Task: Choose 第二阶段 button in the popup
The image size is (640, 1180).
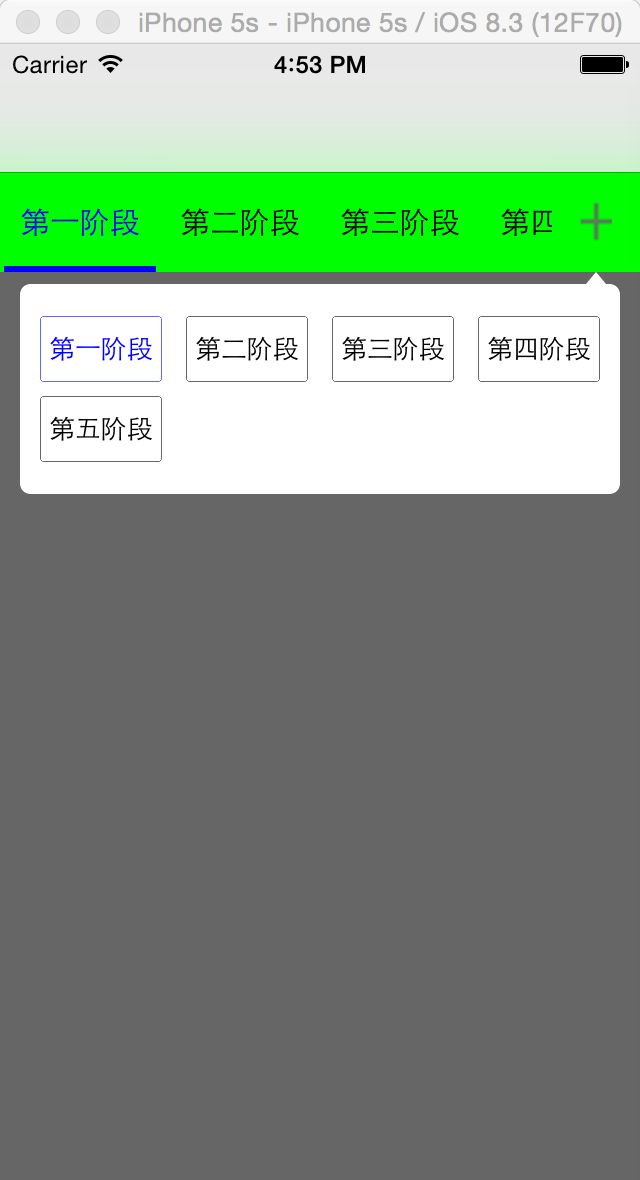Action: (247, 349)
